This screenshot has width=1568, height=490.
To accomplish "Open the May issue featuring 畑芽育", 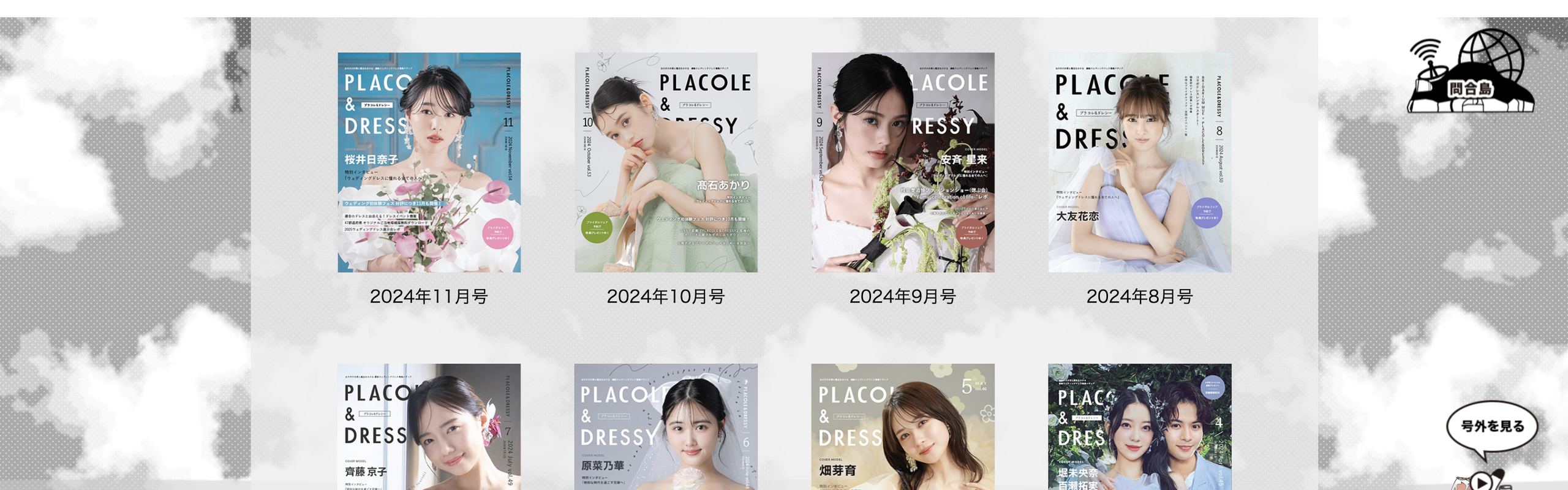I will [903, 427].
